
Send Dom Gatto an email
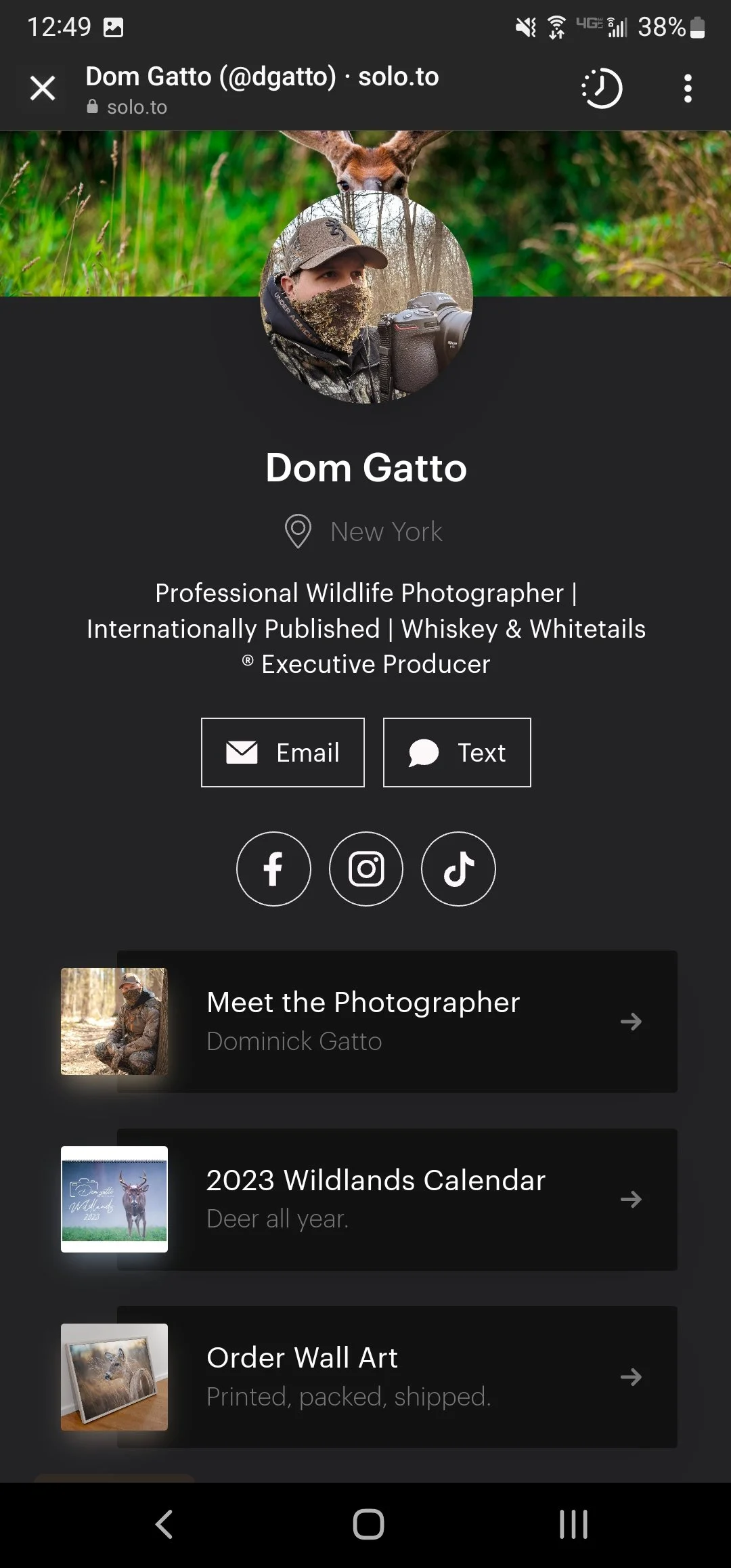click(x=283, y=752)
